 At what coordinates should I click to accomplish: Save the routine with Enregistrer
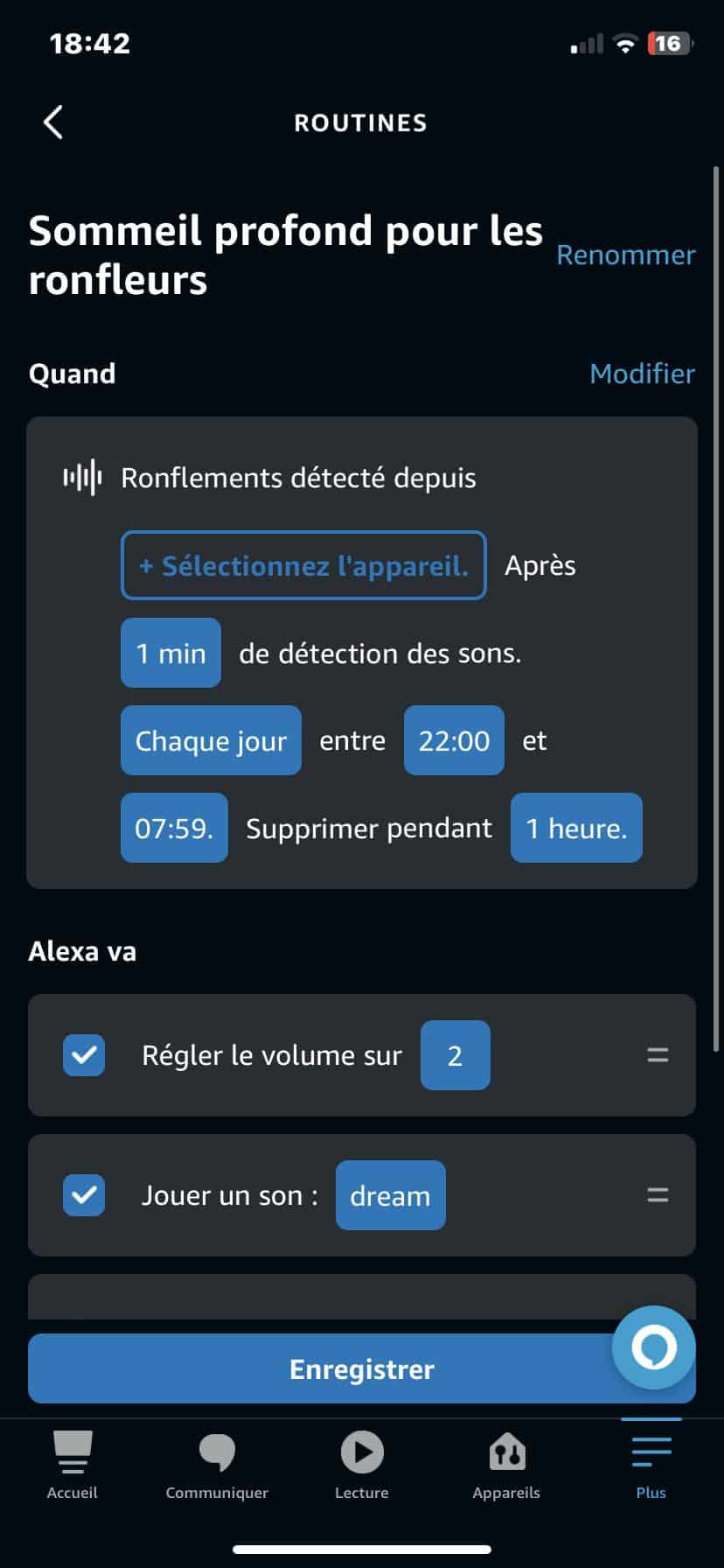(362, 1368)
